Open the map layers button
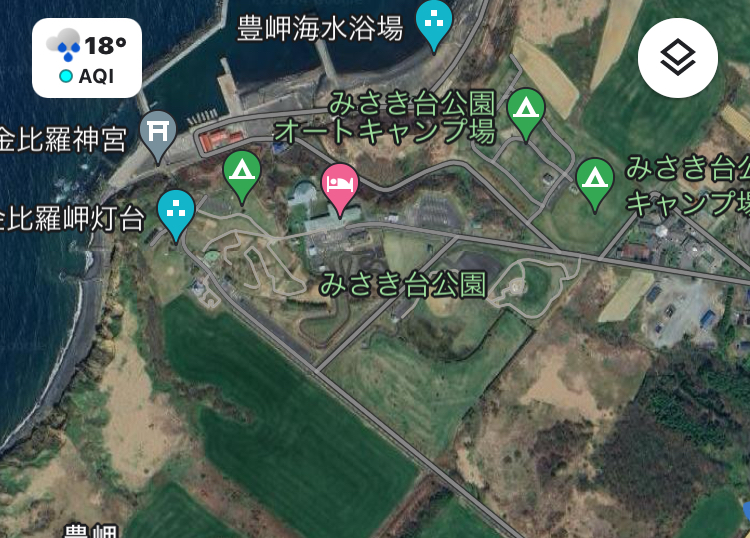 [x=677, y=58]
